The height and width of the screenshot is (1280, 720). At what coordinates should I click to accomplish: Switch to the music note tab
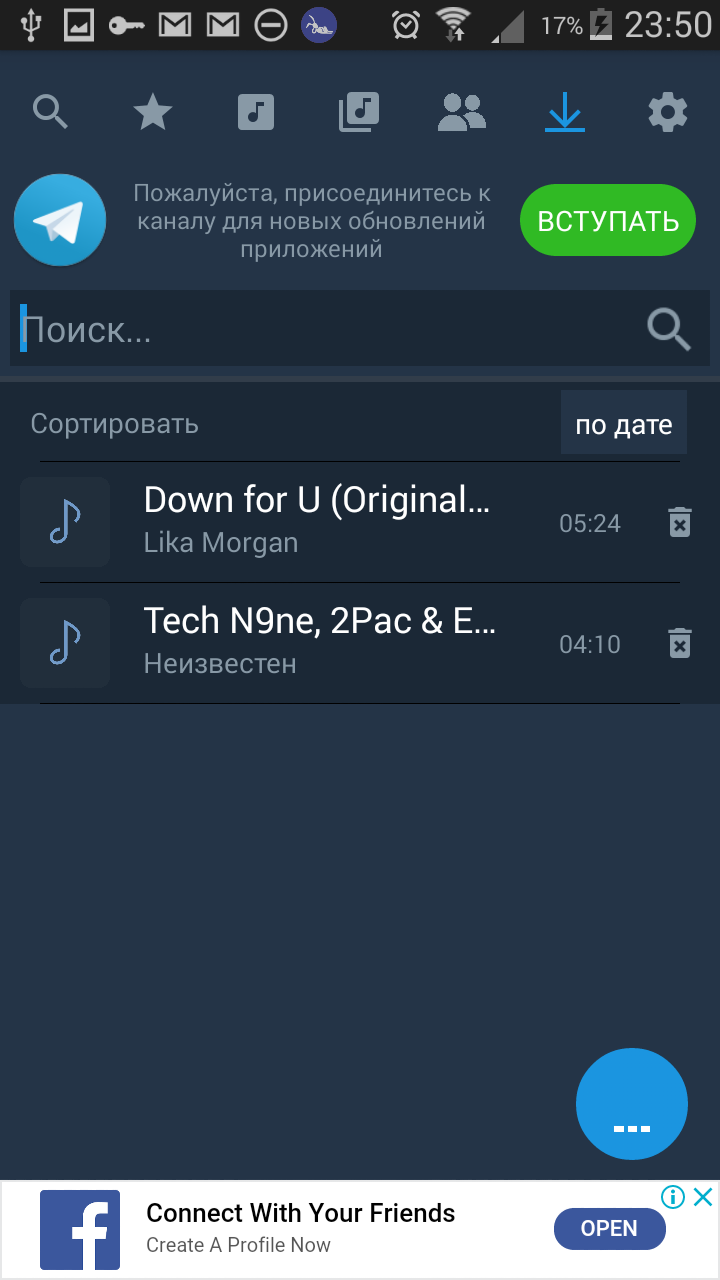pyautogui.click(x=256, y=112)
